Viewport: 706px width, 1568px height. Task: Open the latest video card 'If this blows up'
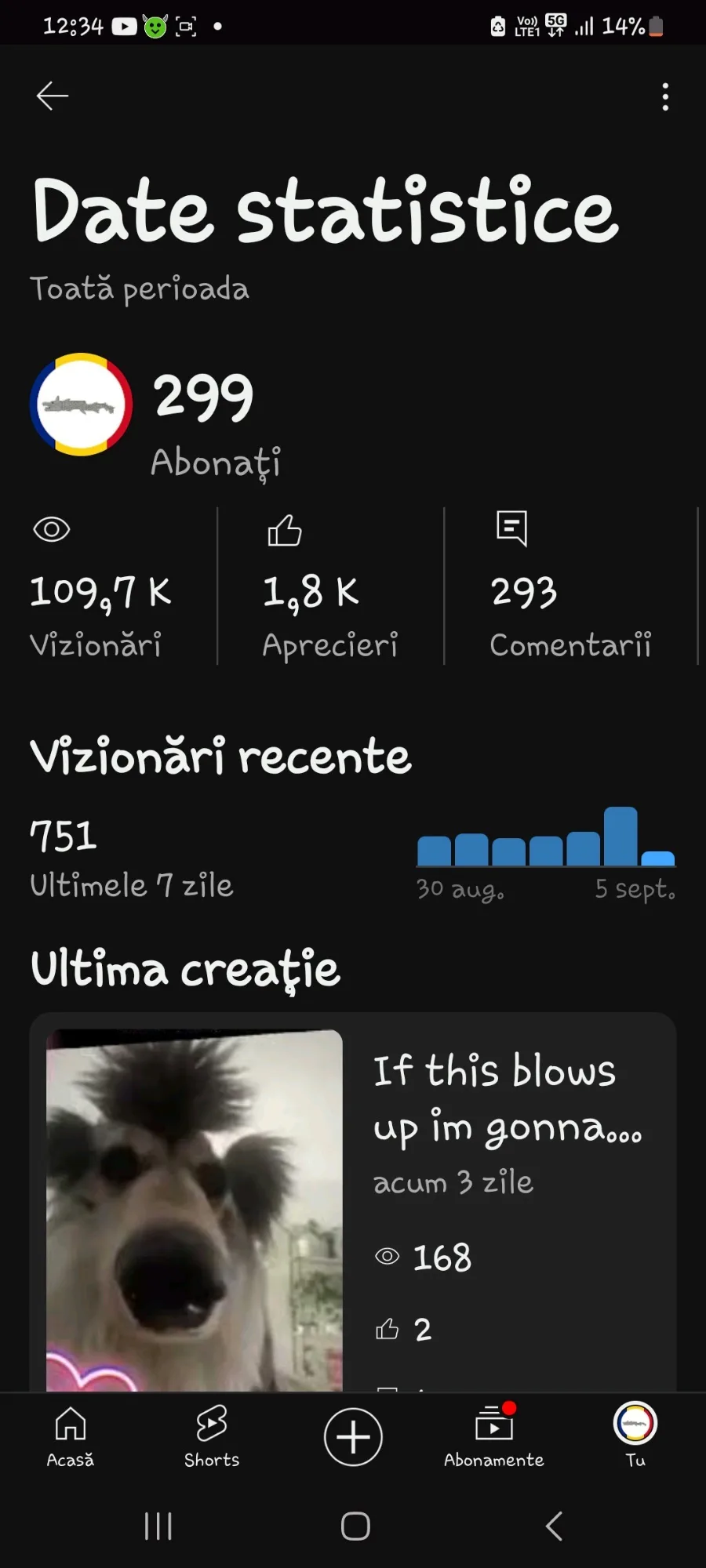[353, 1202]
